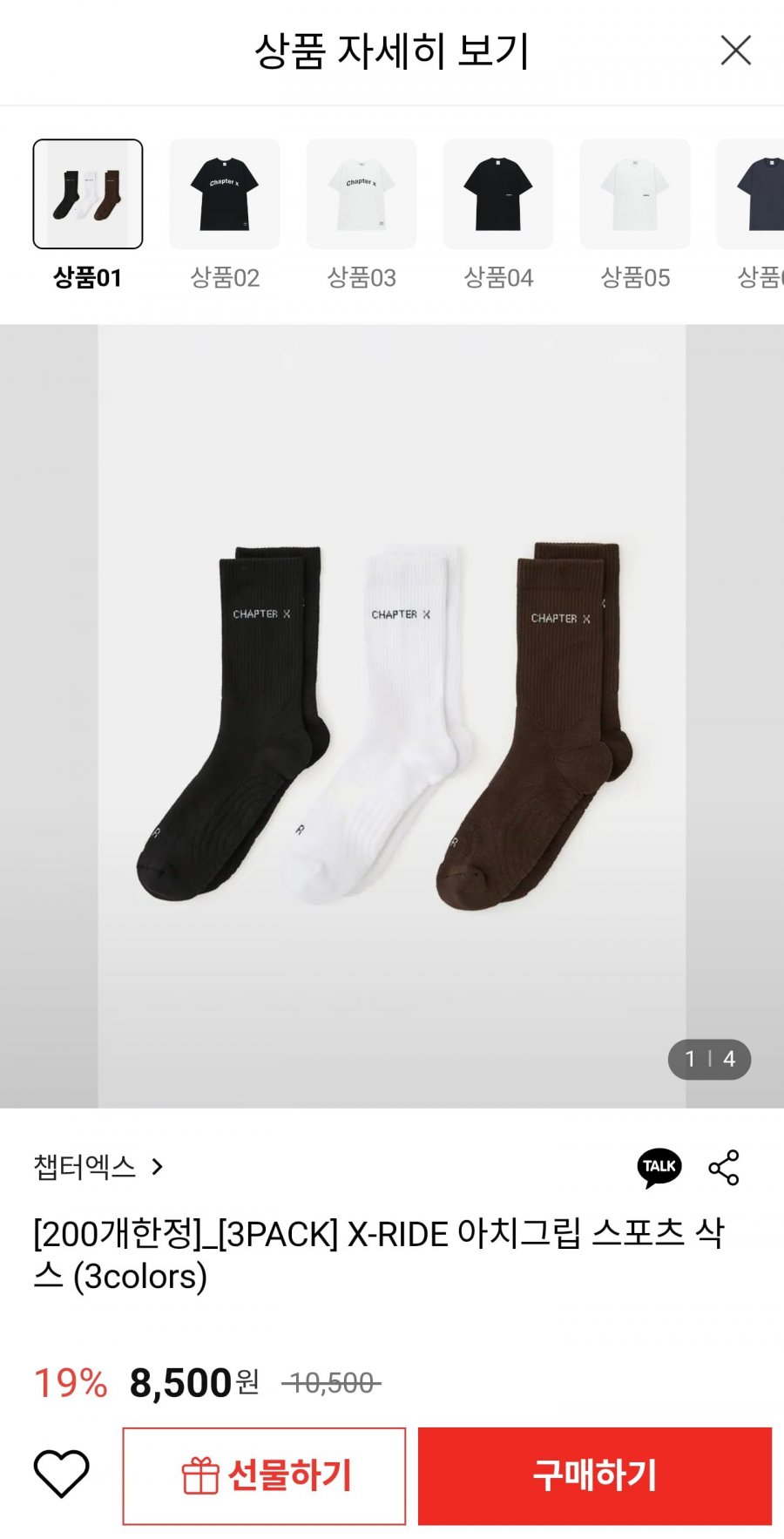This screenshot has height=1539, width=784.
Task: Open the main socks product image
Action: [391, 716]
